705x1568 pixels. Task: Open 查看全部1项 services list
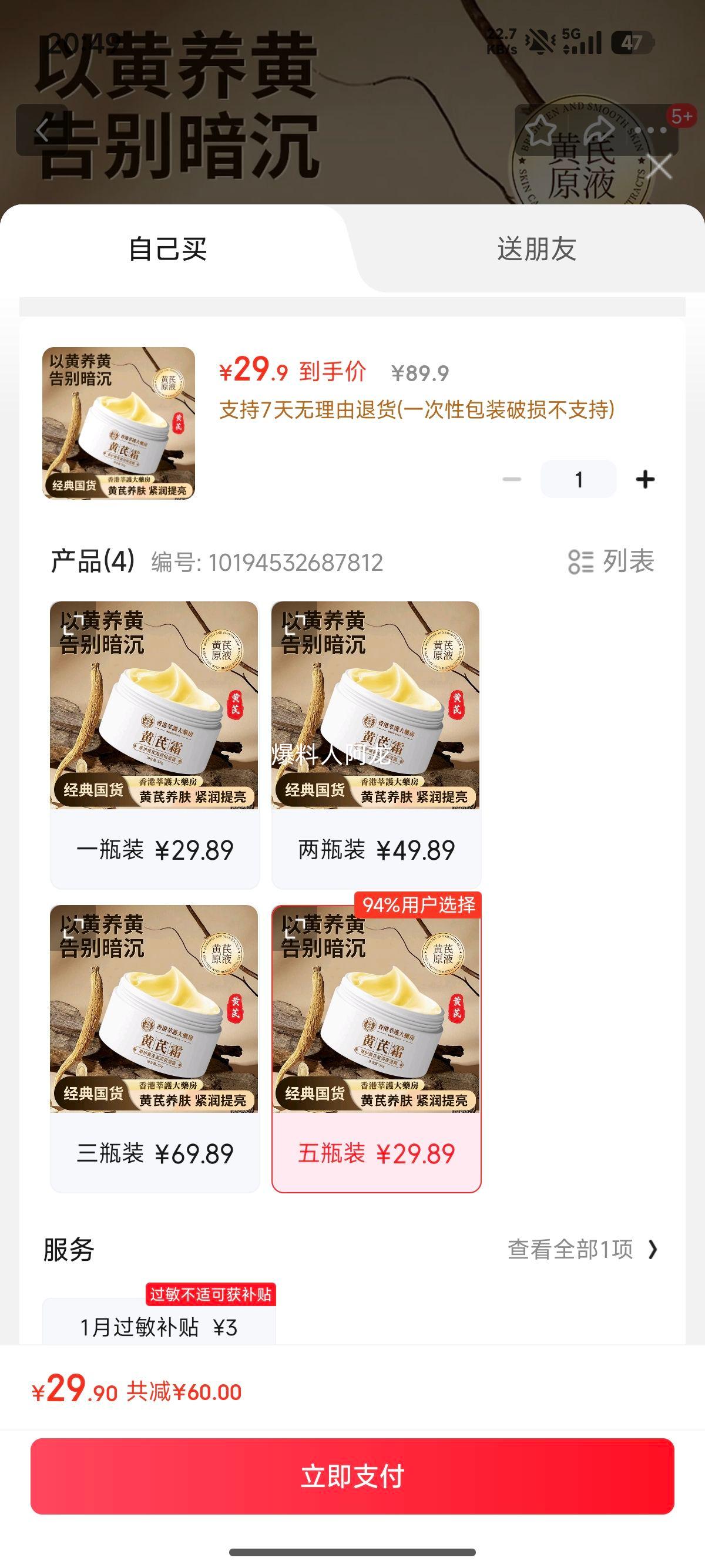tap(583, 1250)
